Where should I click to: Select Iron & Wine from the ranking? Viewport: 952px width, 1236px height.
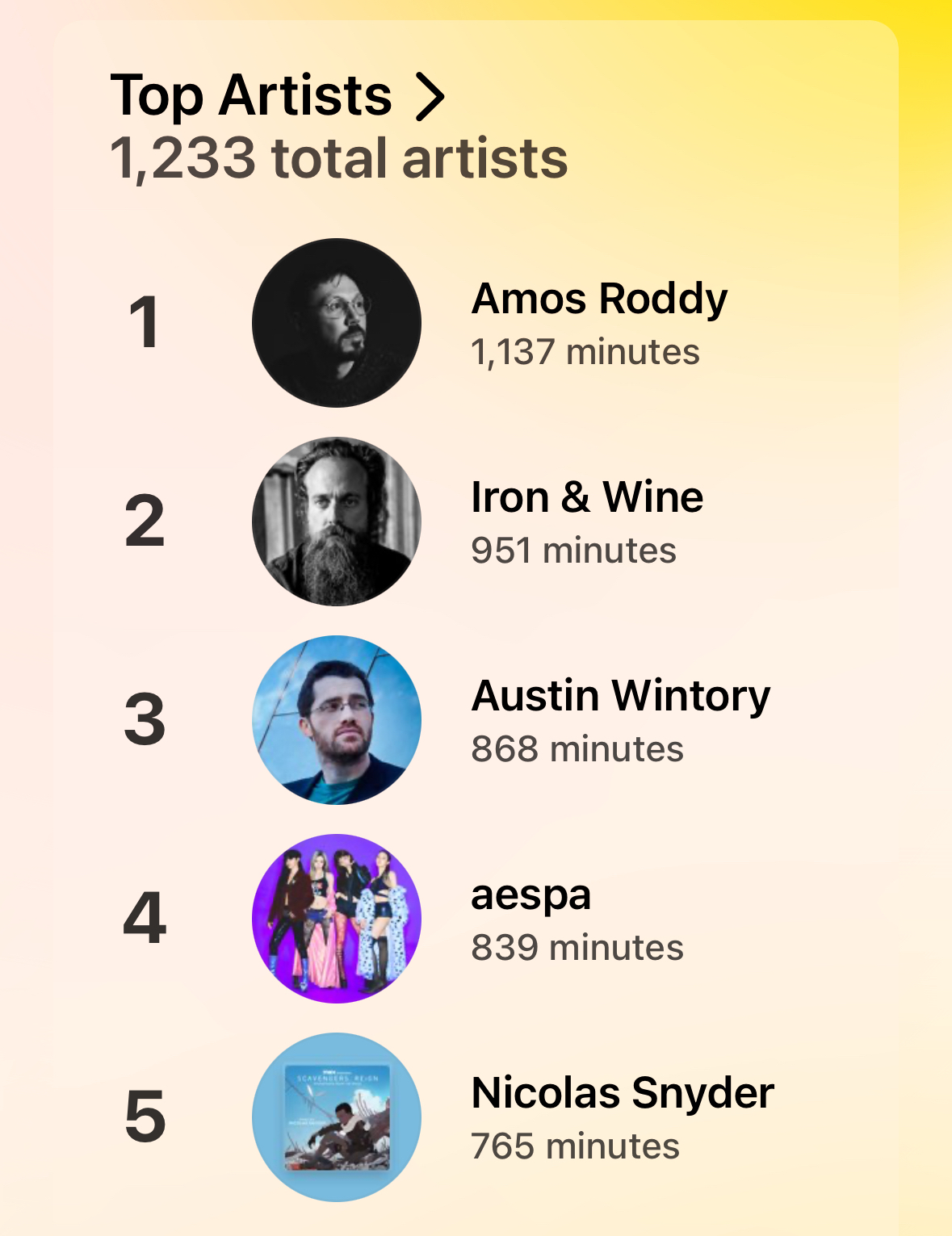coord(587,498)
